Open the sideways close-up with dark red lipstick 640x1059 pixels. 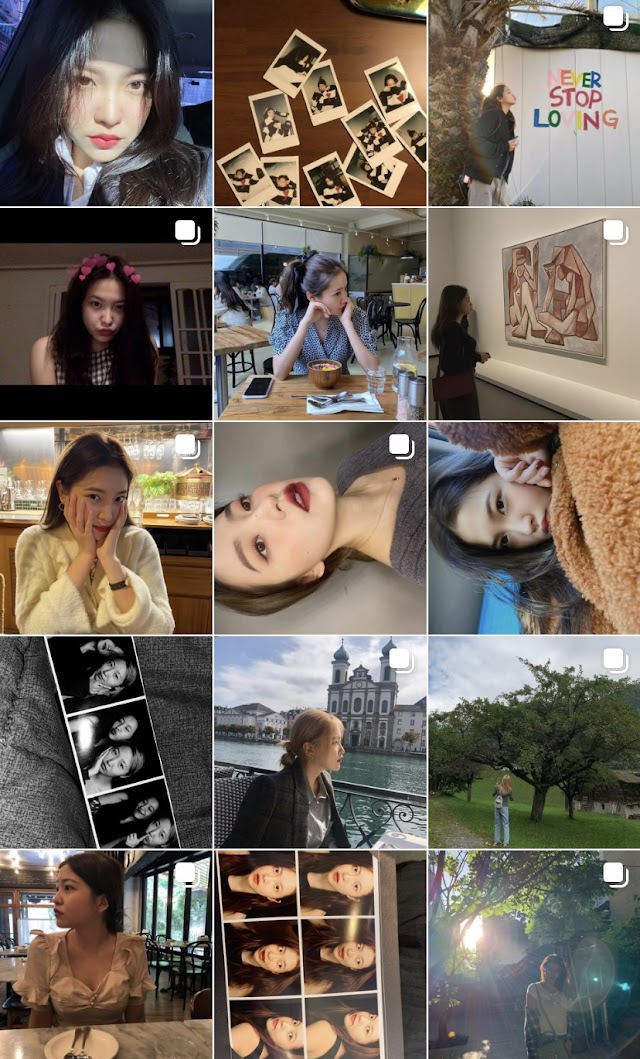click(320, 527)
